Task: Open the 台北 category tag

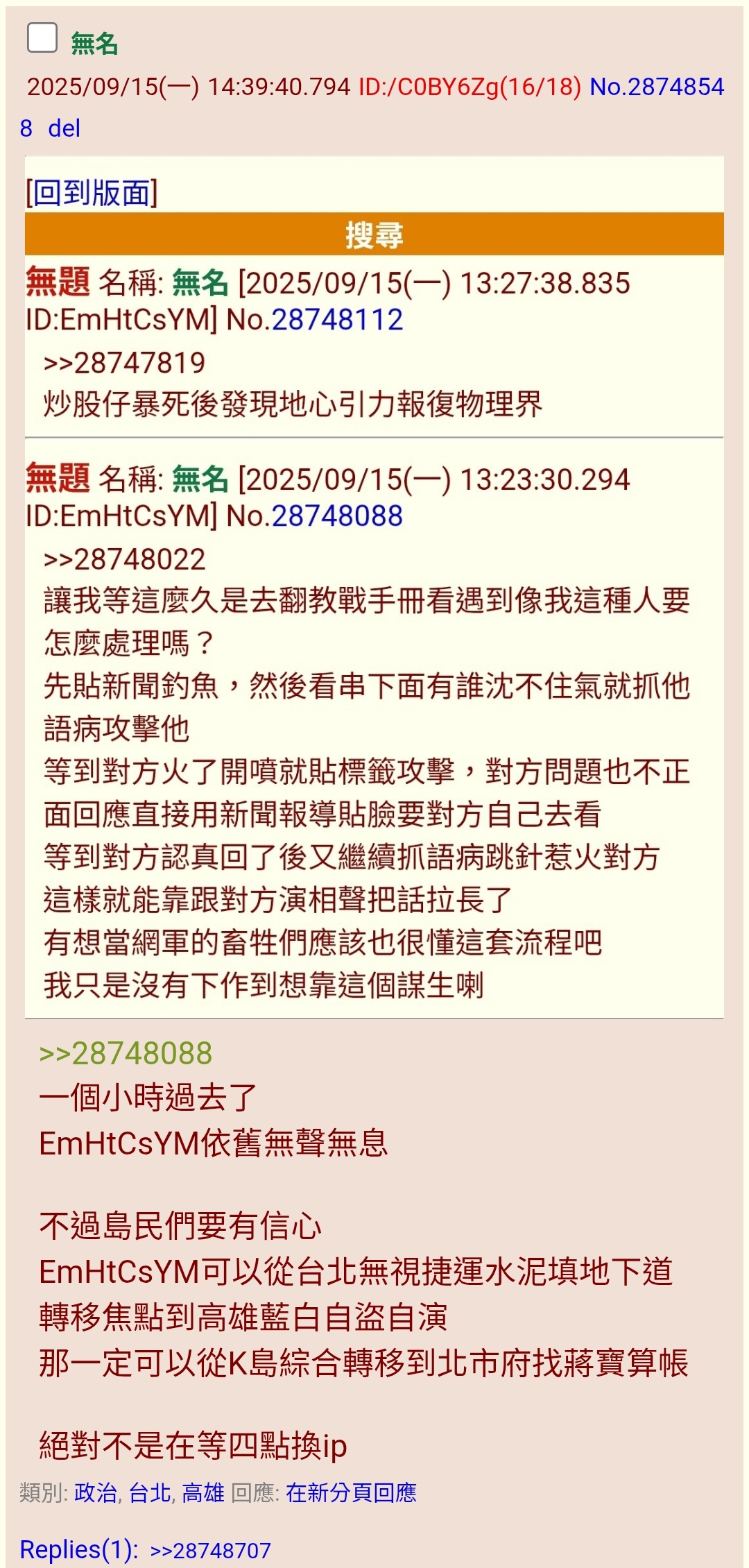Action: [x=150, y=1492]
